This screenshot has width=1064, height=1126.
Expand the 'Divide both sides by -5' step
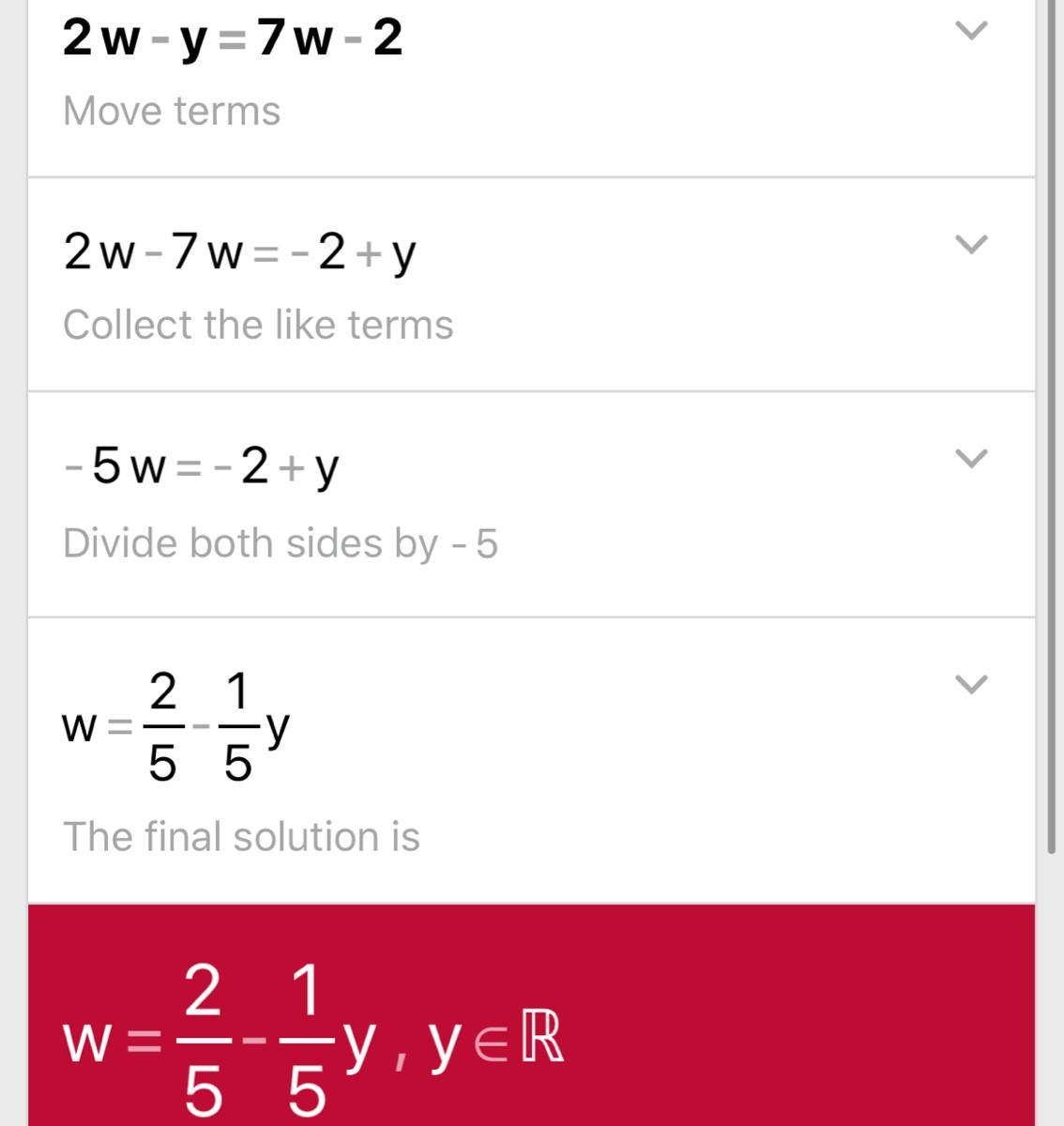(x=971, y=459)
